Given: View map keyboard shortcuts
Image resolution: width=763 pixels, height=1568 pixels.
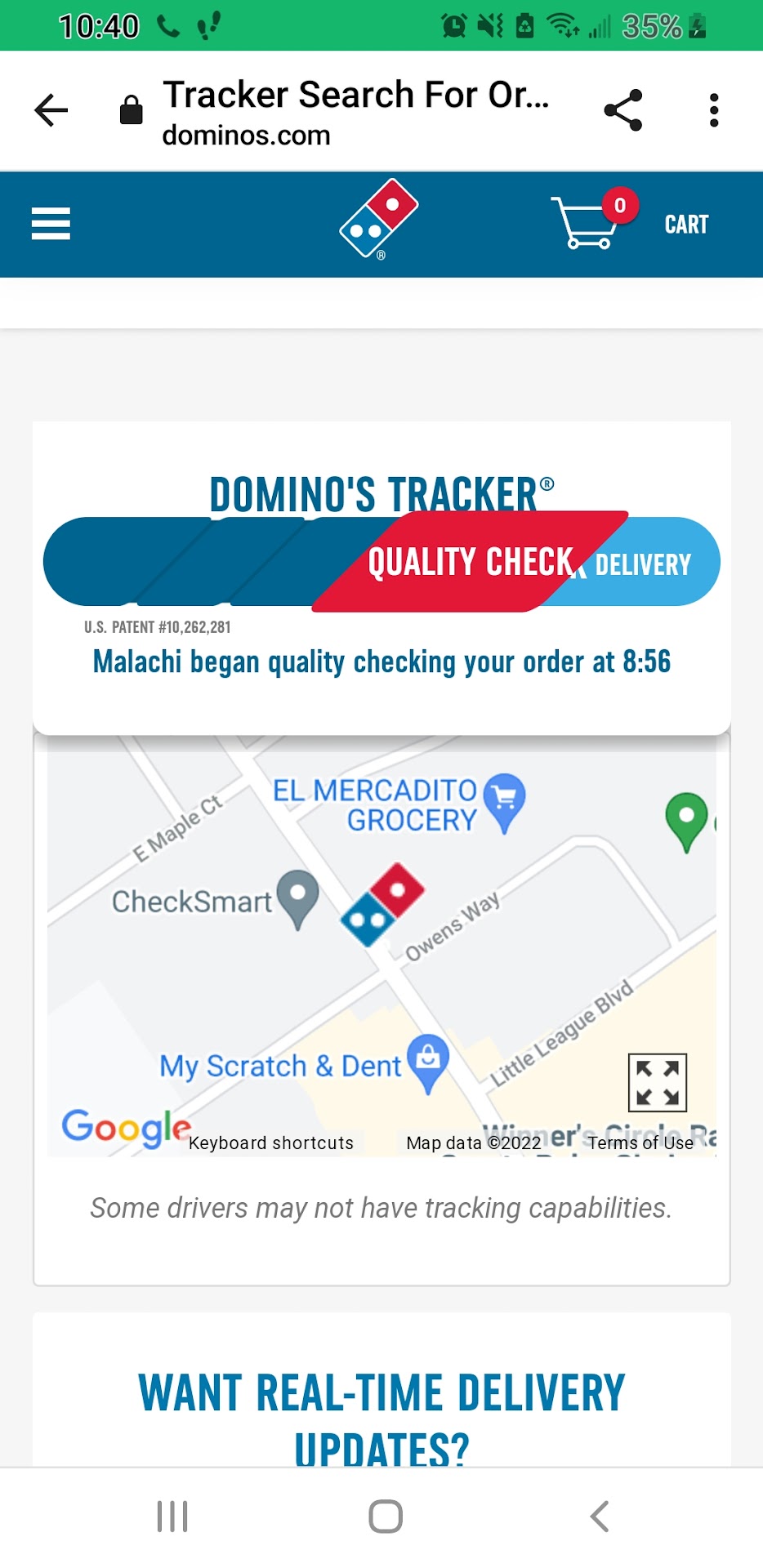Looking at the screenshot, I should (x=271, y=1143).
